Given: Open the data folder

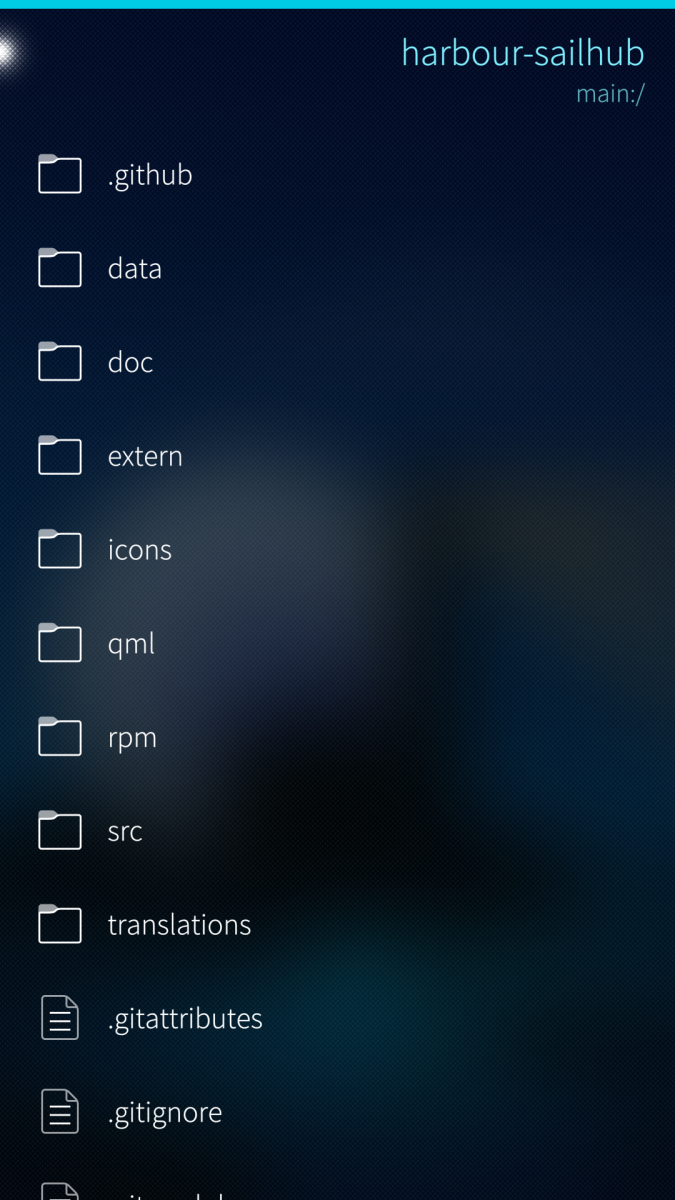Looking at the screenshot, I should pyautogui.click(x=135, y=269).
